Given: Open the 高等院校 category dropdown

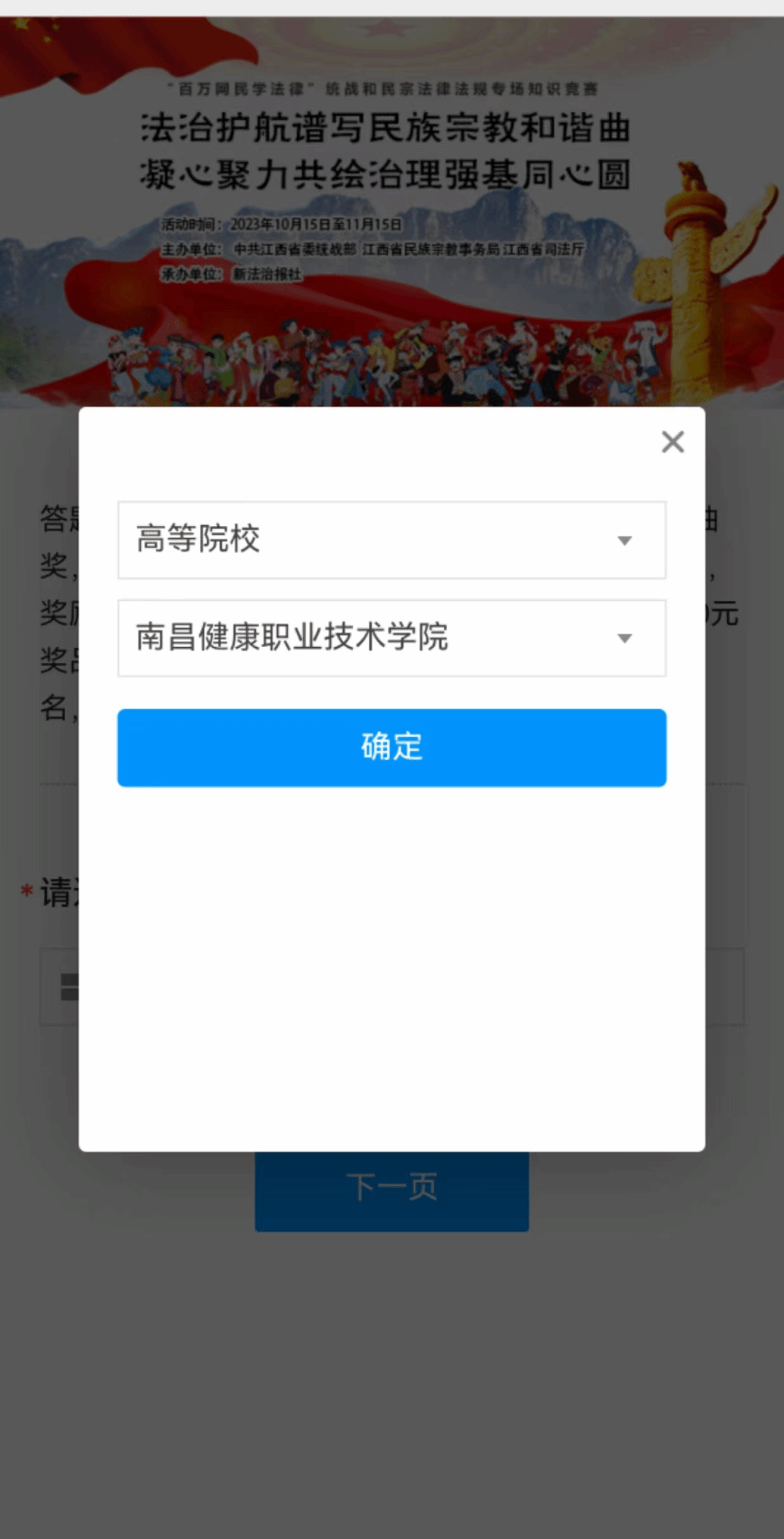Looking at the screenshot, I should pyautogui.click(x=391, y=540).
